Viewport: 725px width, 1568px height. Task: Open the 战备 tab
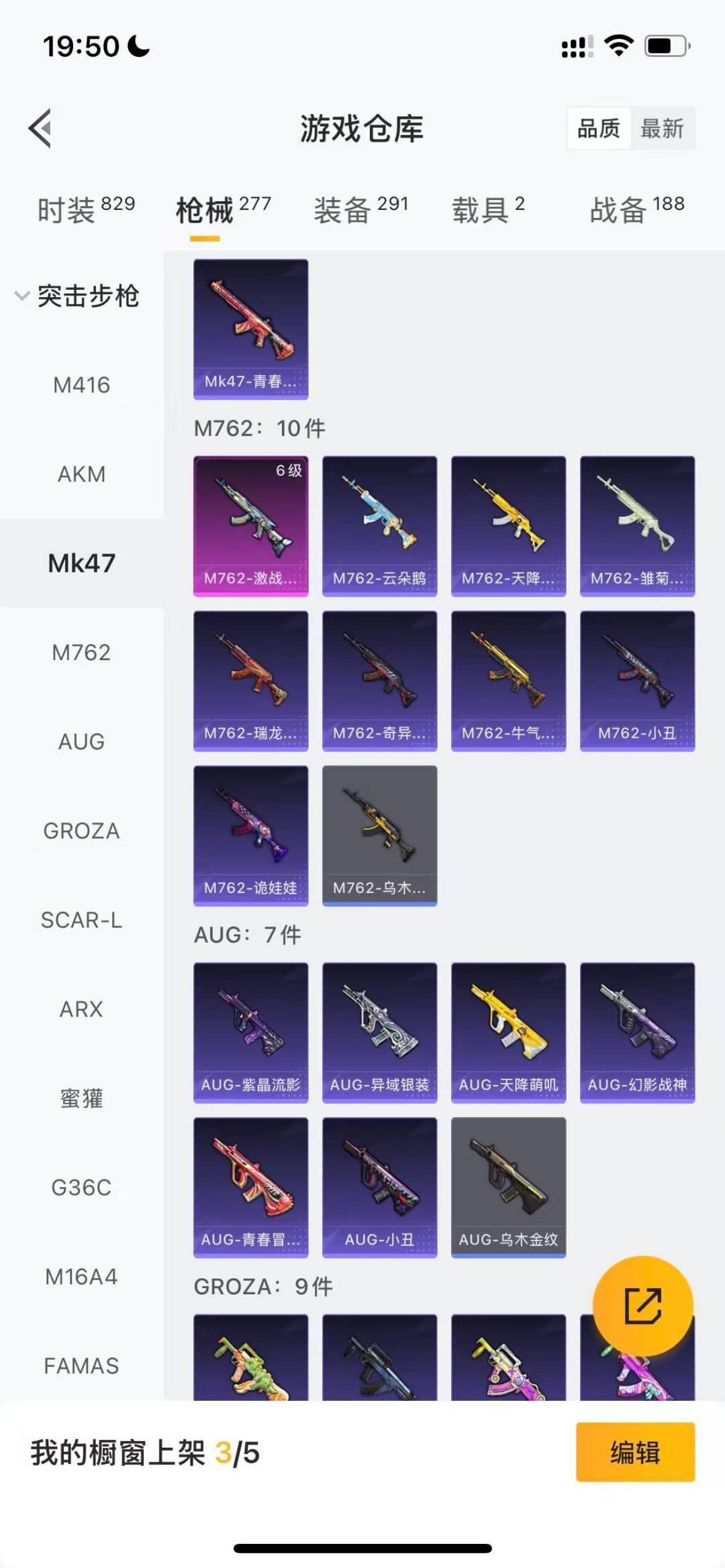[x=636, y=210]
